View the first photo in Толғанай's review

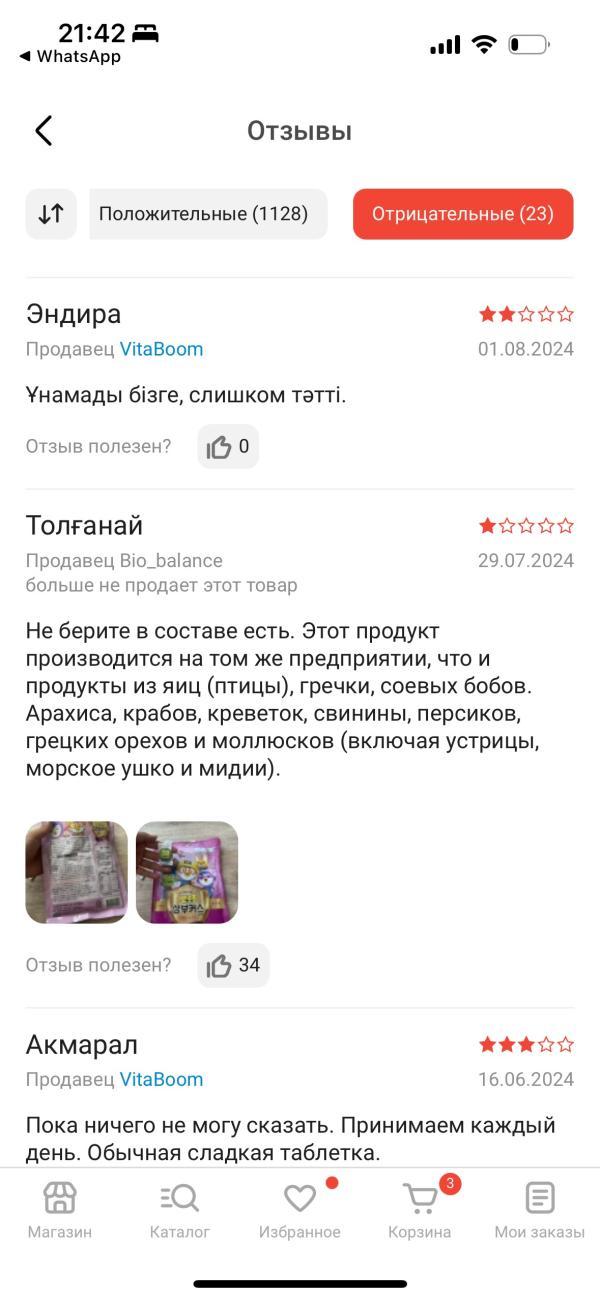(x=76, y=872)
